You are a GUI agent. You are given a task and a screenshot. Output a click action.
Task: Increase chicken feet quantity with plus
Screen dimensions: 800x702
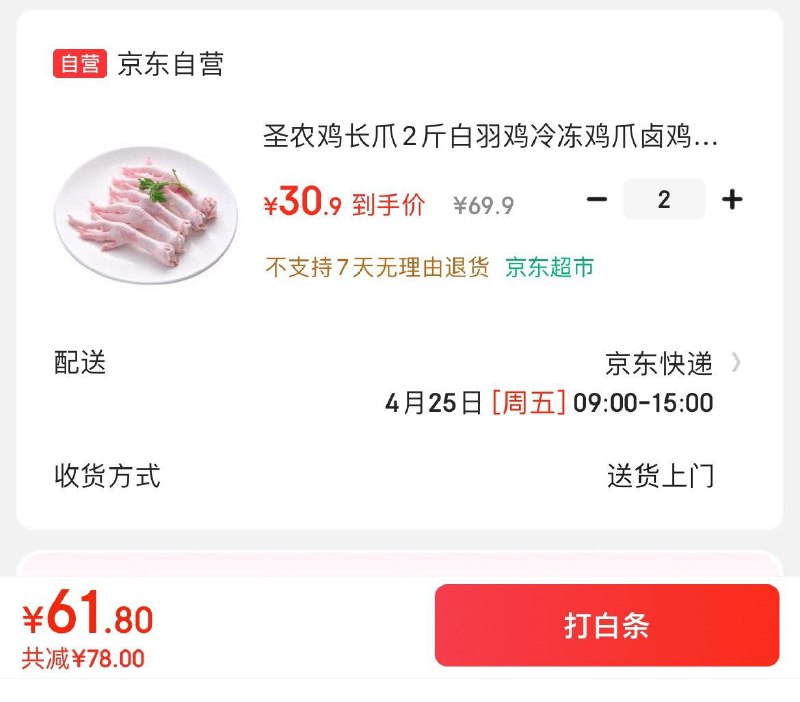pos(732,200)
